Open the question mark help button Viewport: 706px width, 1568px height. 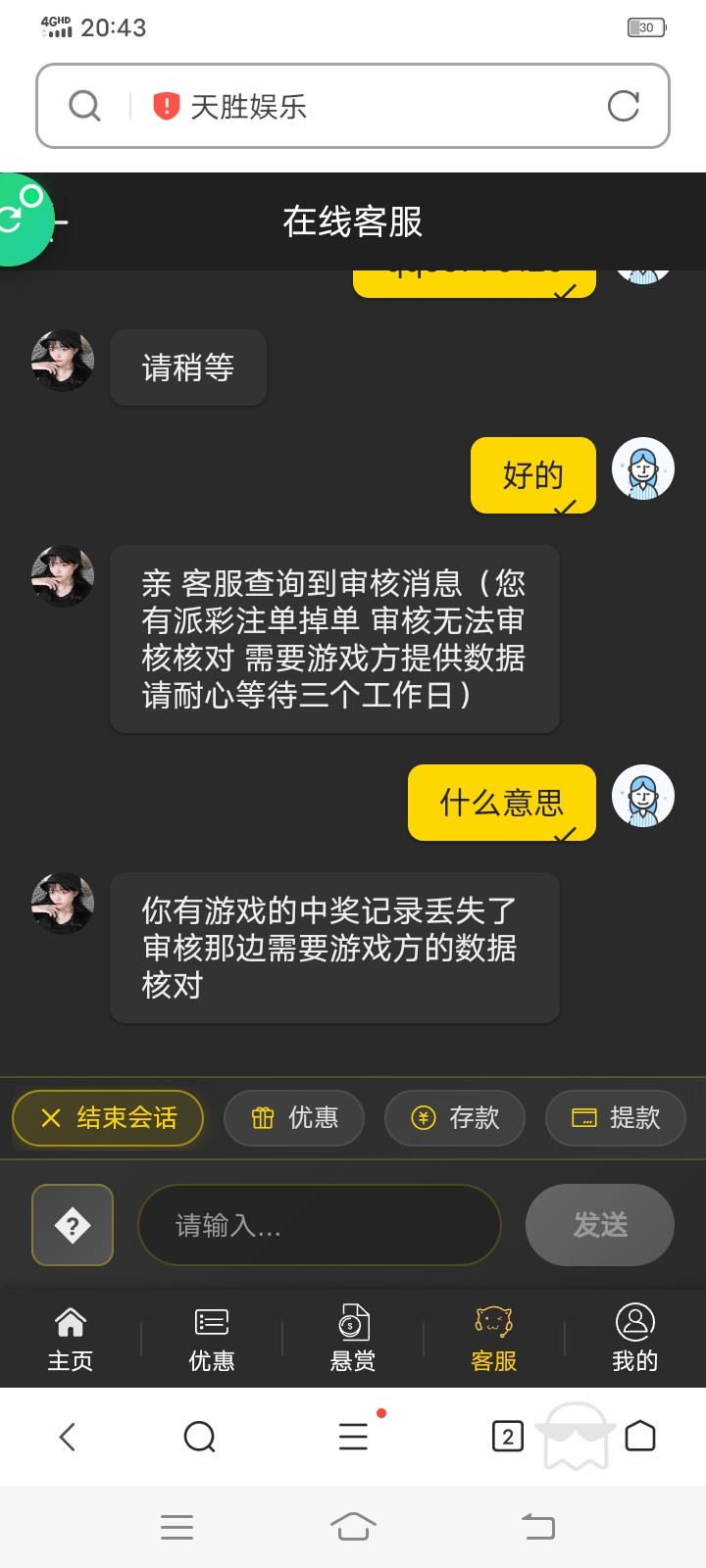coord(73,1225)
